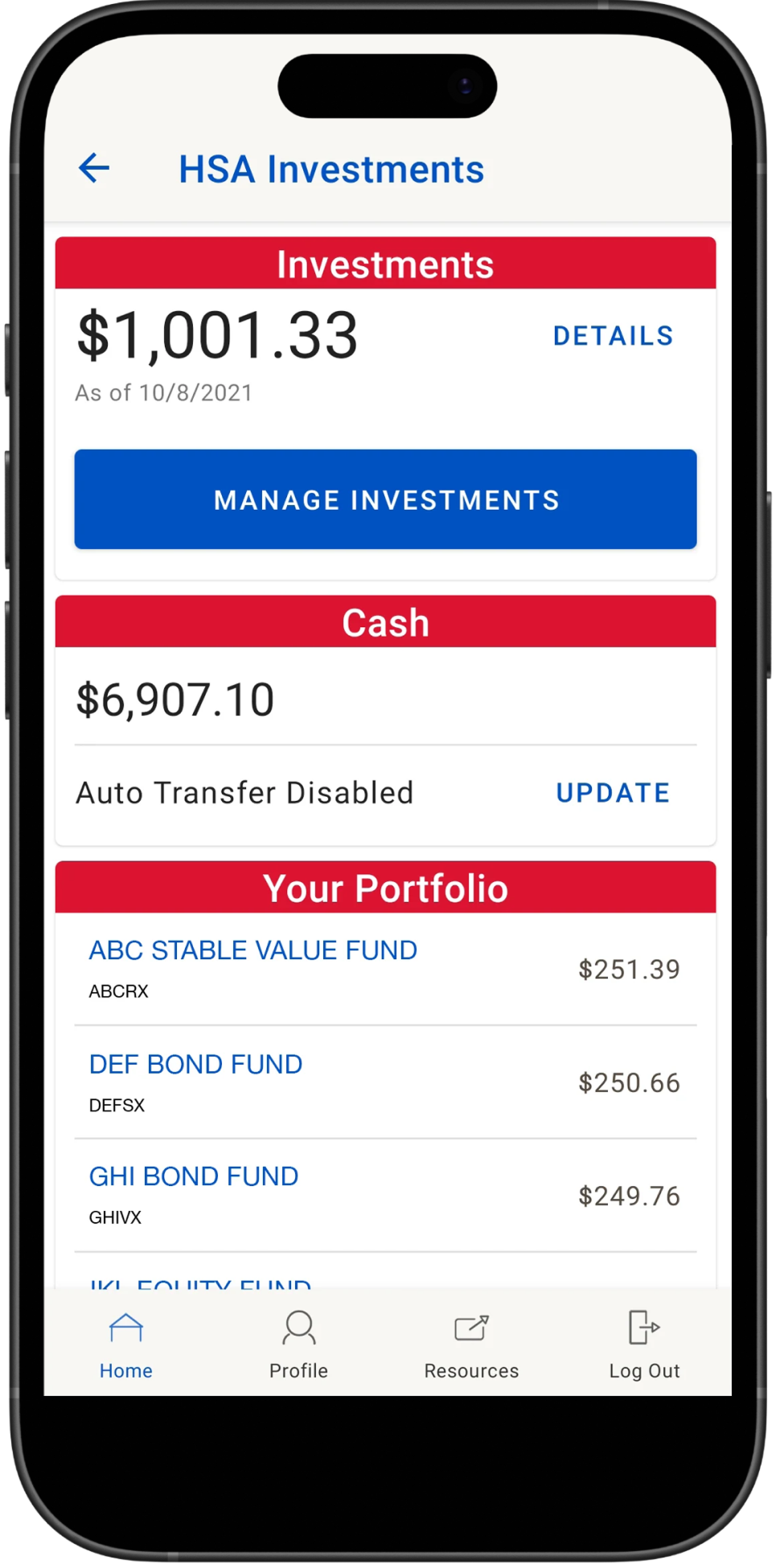
Task: Select the Investments section header
Action: click(x=385, y=263)
